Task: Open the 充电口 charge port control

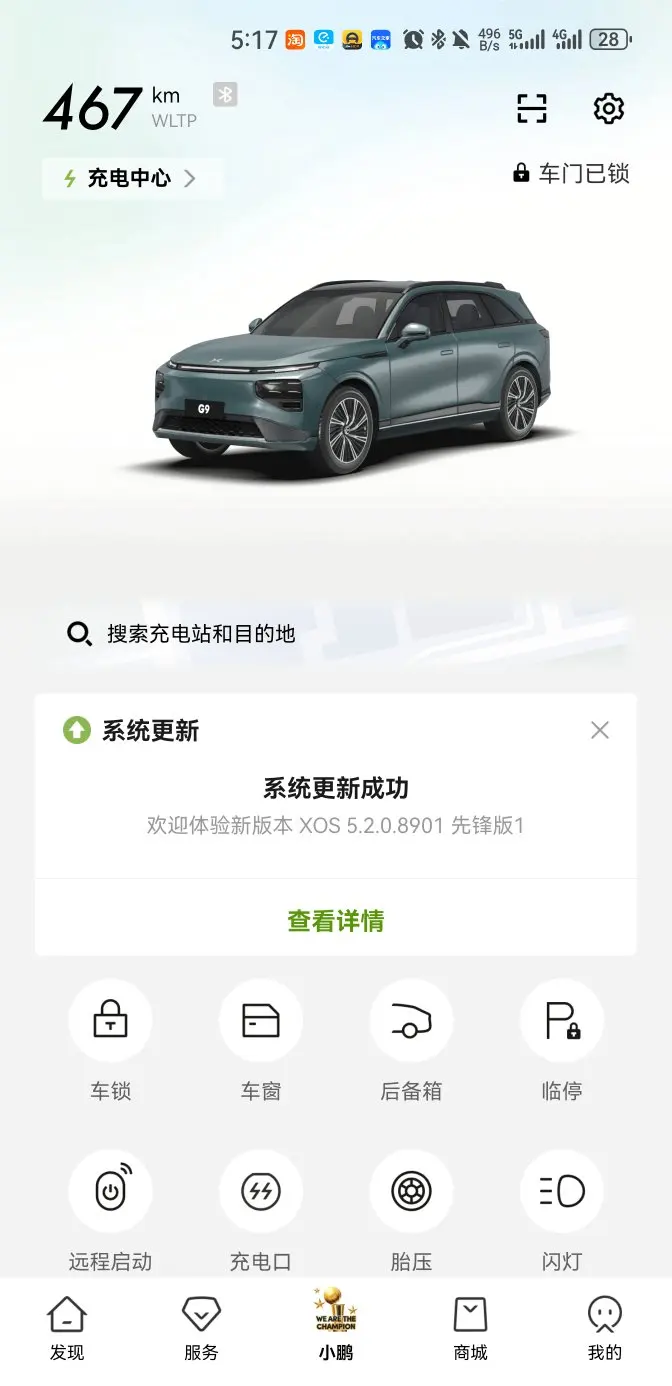Action: pos(261,1211)
